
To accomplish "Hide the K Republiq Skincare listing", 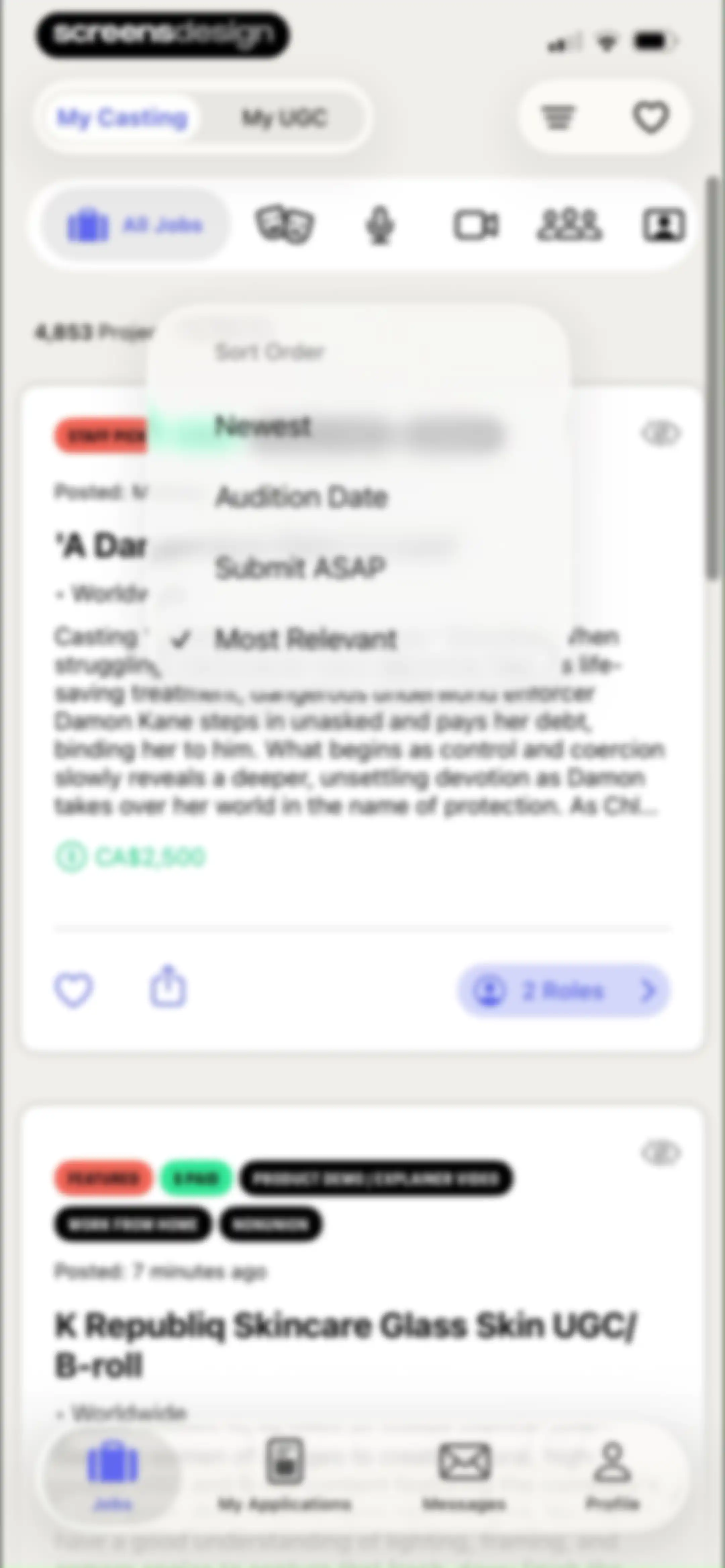I will coord(660,1152).
